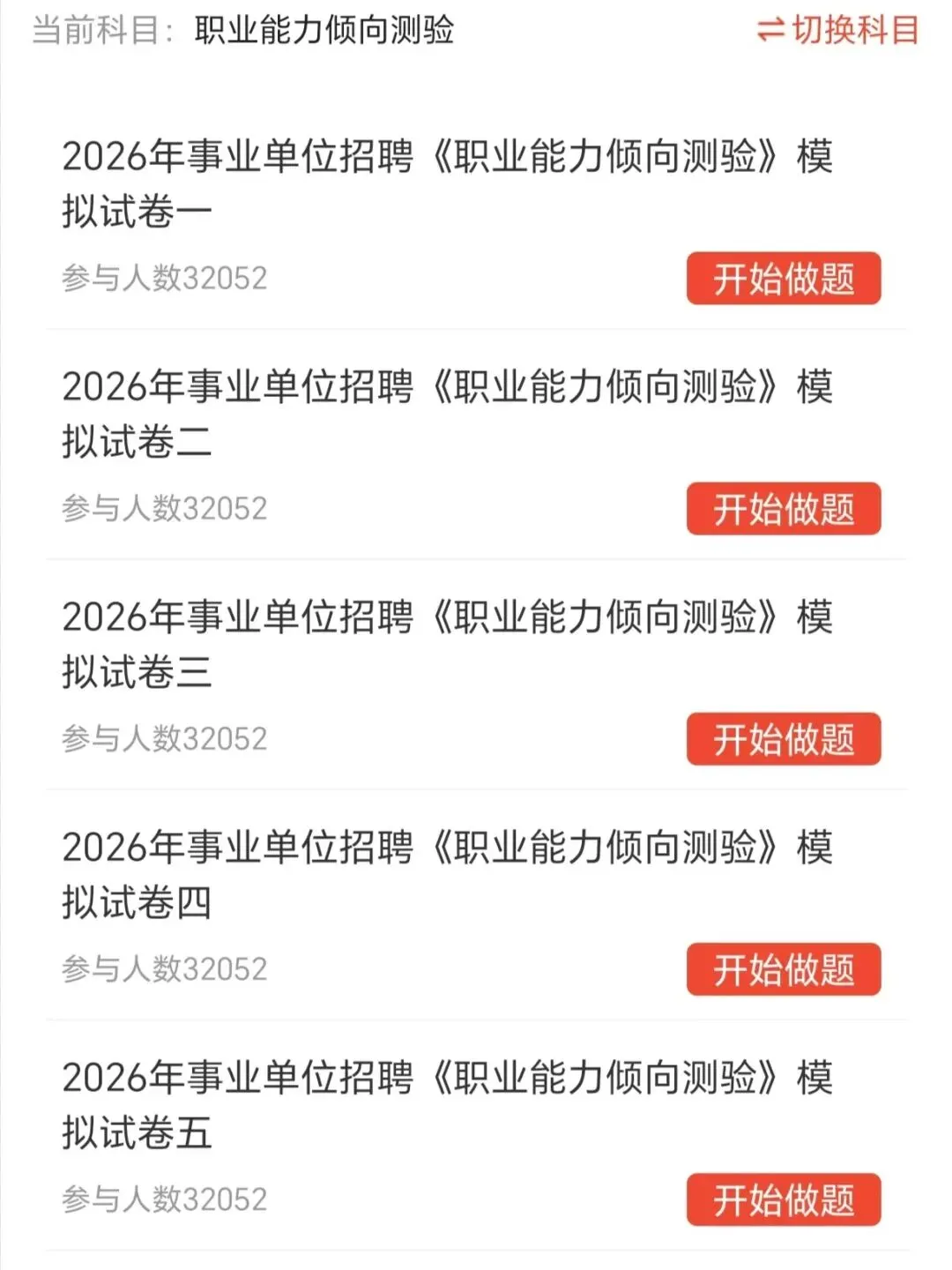
Task: Select the 模拟试卷四 exam entry
Action: tap(446, 874)
